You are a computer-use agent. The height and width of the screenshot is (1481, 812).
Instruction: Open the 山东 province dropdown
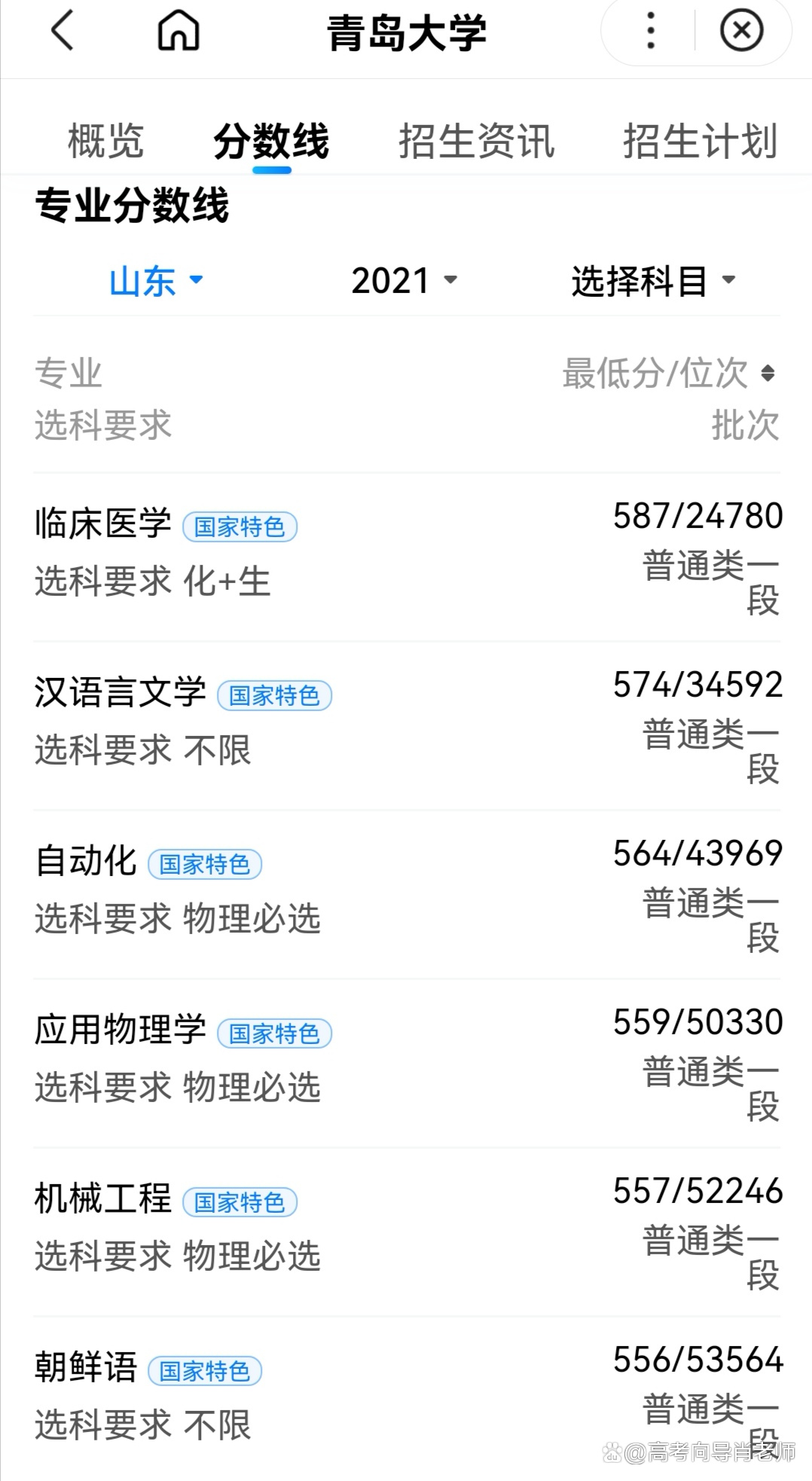point(153,281)
